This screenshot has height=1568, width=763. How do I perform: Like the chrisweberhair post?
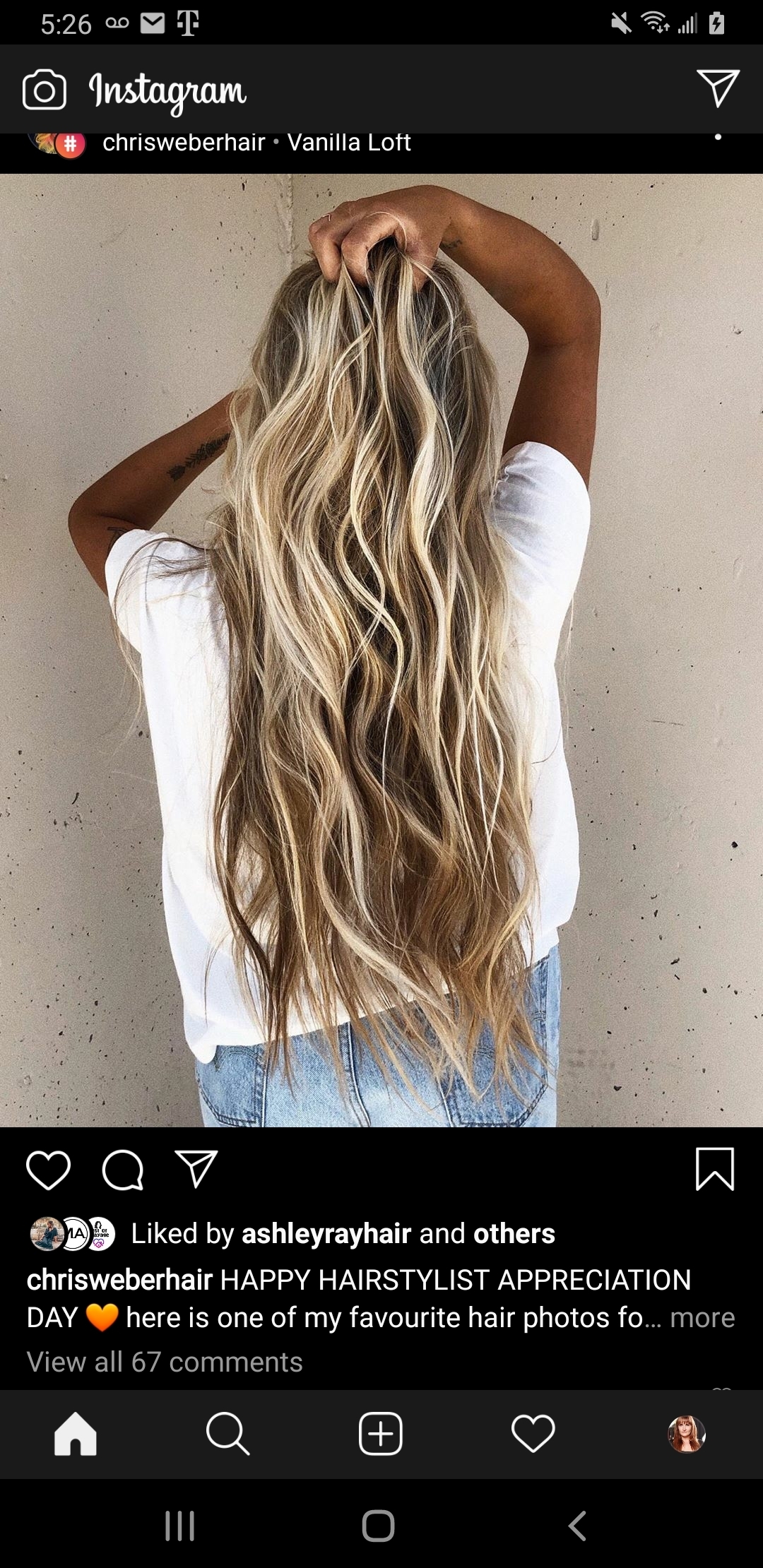click(48, 1170)
